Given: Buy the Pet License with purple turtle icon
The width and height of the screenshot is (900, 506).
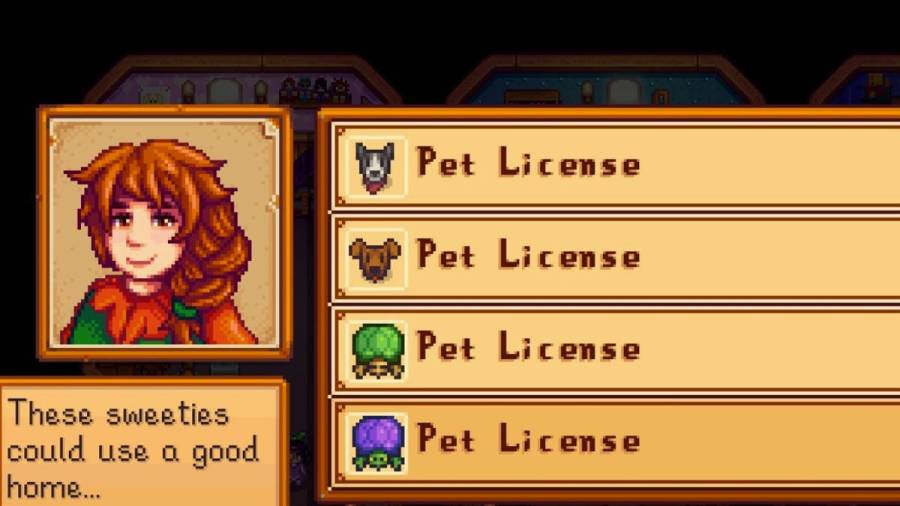Looking at the screenshot, I should (600, 441).
